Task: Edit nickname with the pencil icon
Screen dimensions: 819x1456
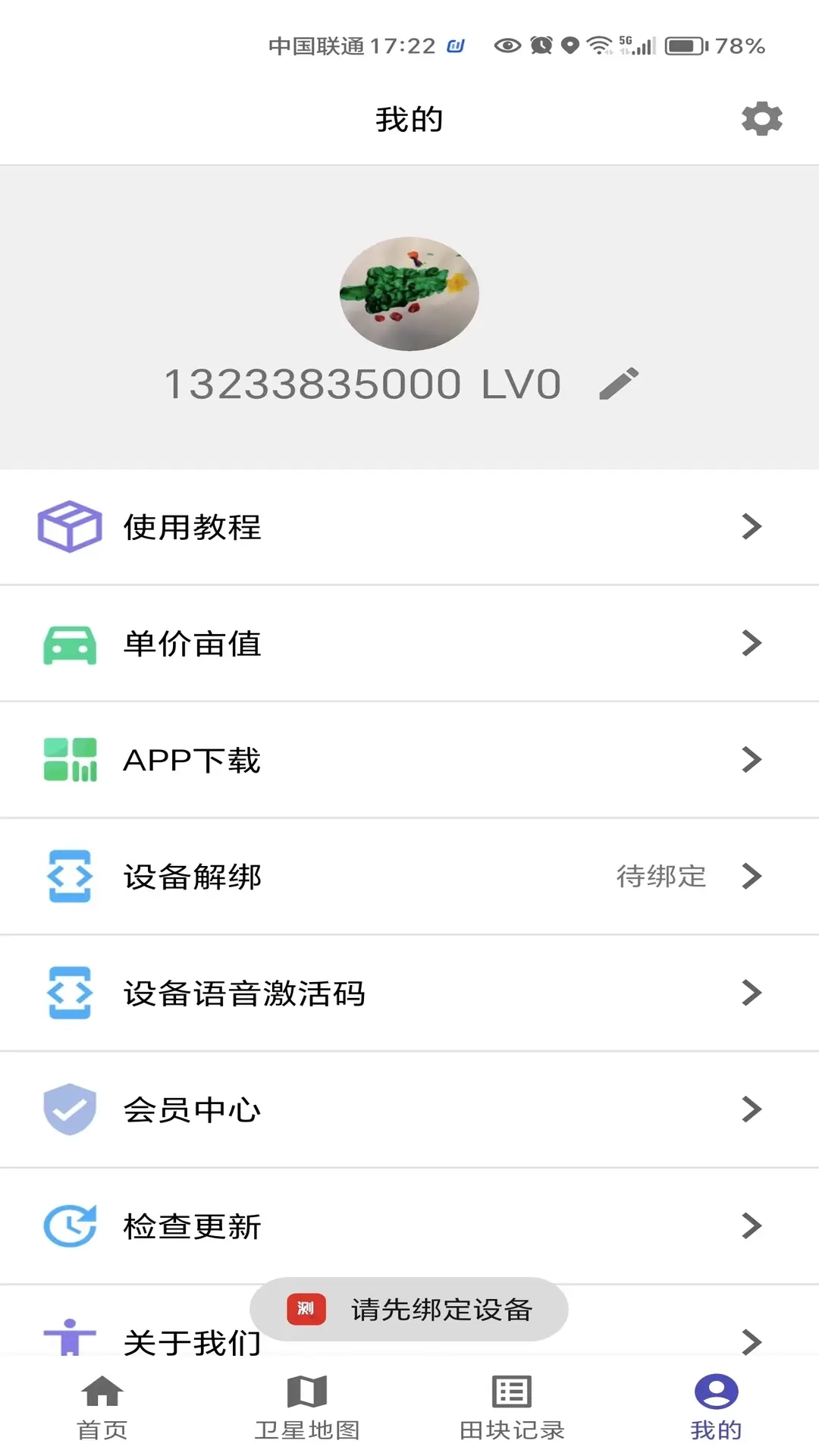Action: point(620,383)
